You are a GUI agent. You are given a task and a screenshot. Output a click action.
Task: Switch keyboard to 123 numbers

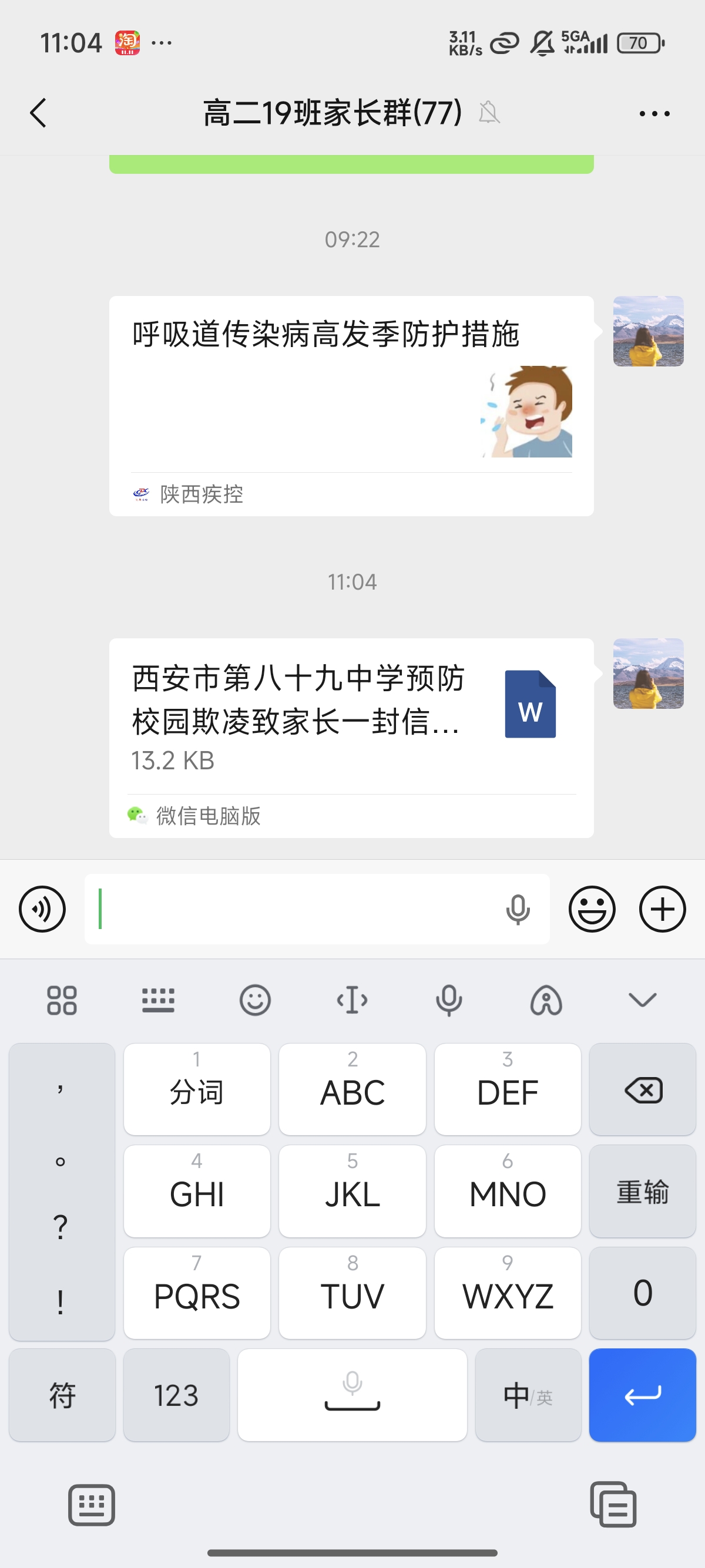(176, 1395)
